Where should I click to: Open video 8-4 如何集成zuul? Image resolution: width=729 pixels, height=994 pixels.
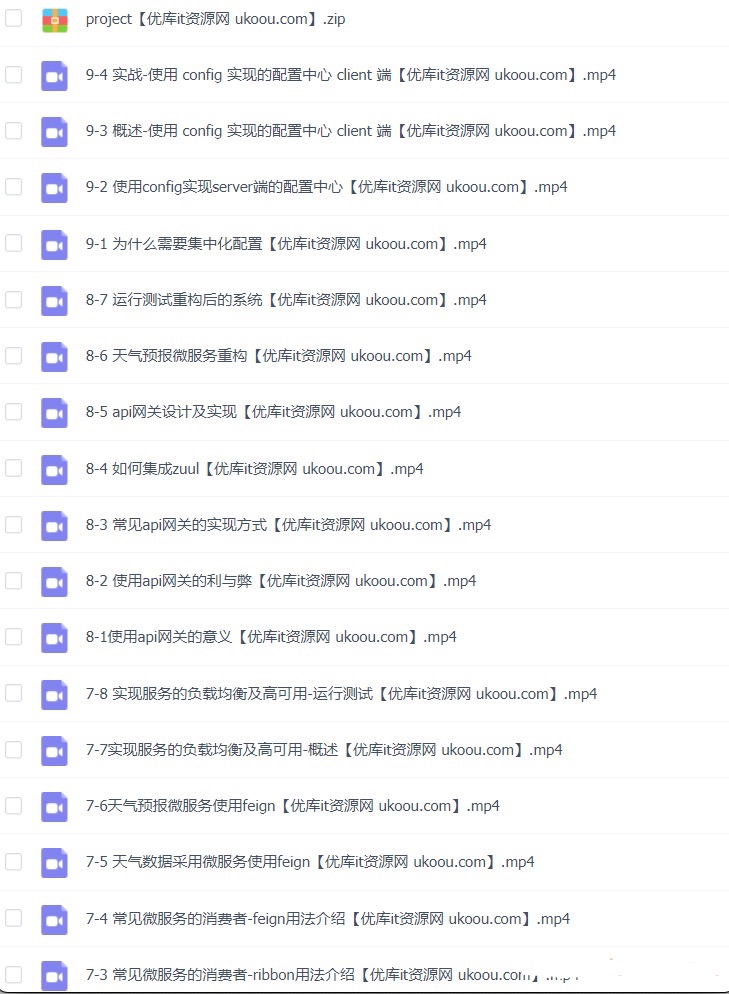(254, 468)
